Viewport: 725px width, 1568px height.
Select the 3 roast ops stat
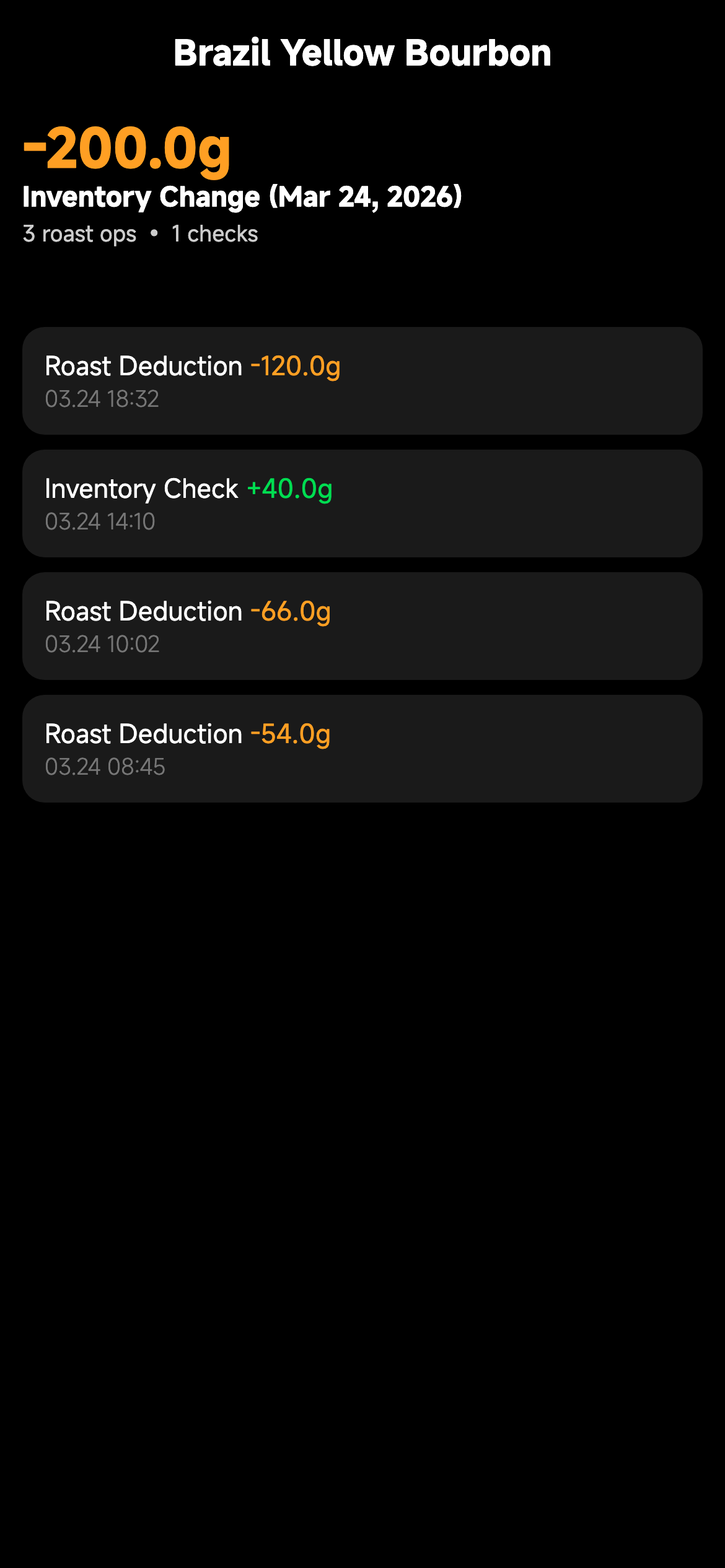pyautogui.click(x=79, y=233)
